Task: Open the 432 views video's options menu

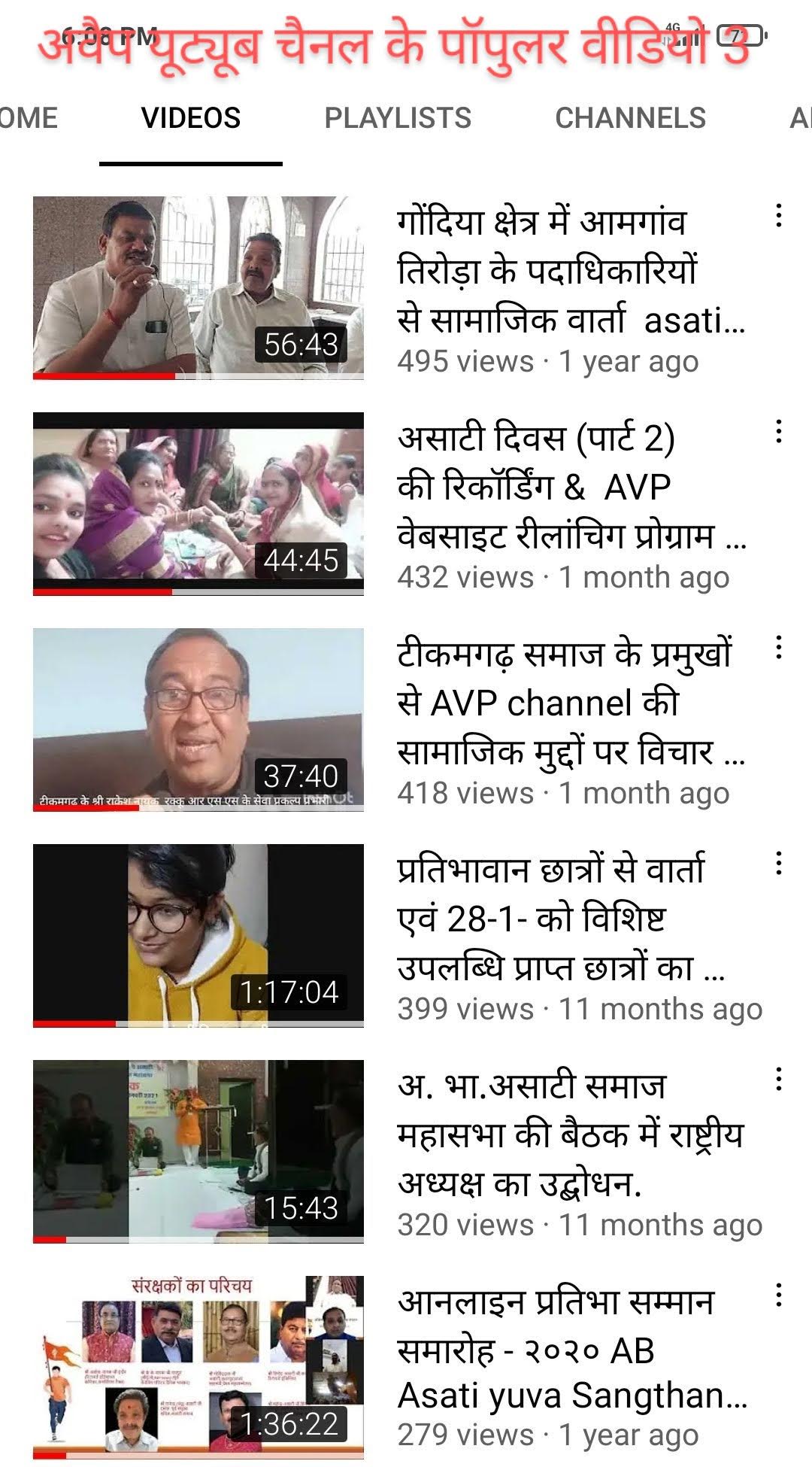Action: [x=779, y=432]
